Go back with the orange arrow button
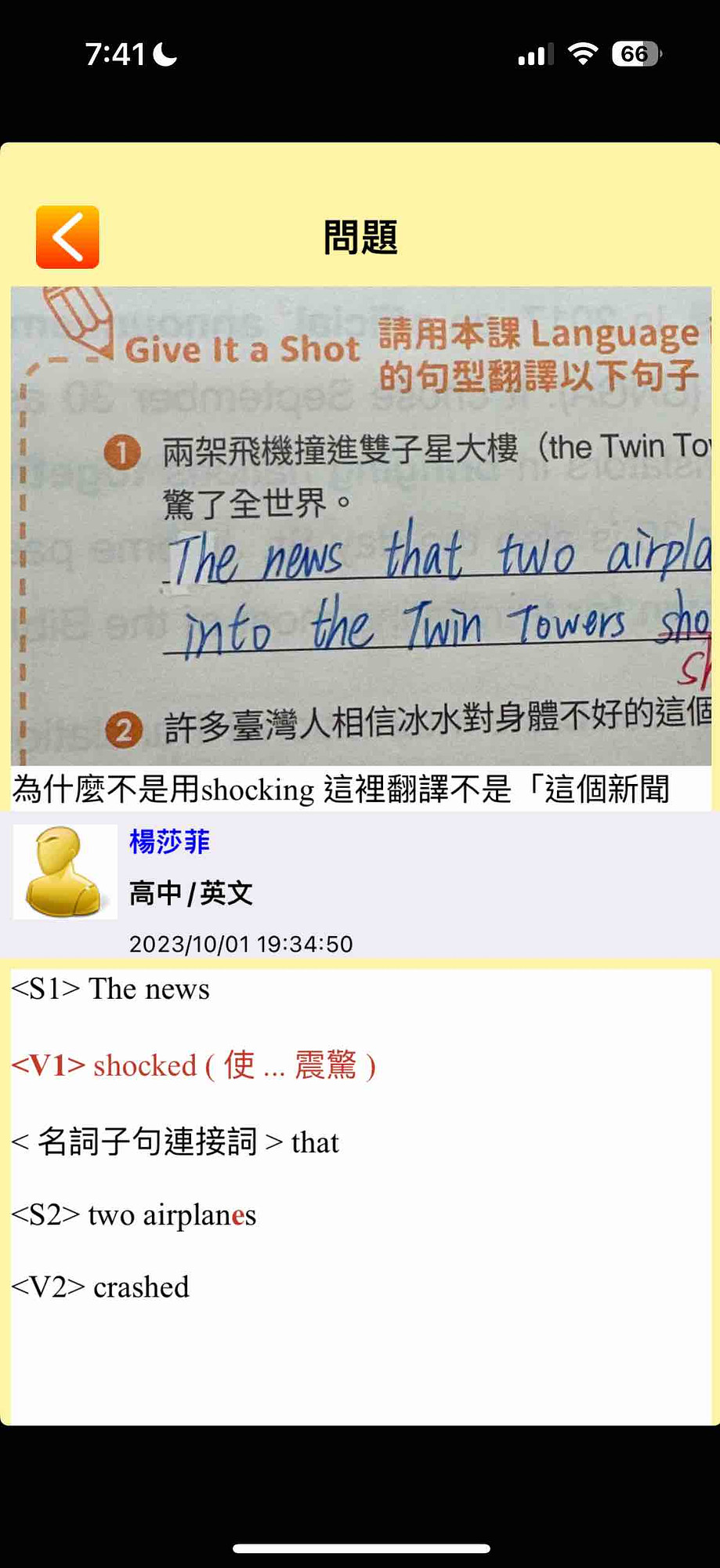This screenshot has width=720, height=1568. click(67, 237)
